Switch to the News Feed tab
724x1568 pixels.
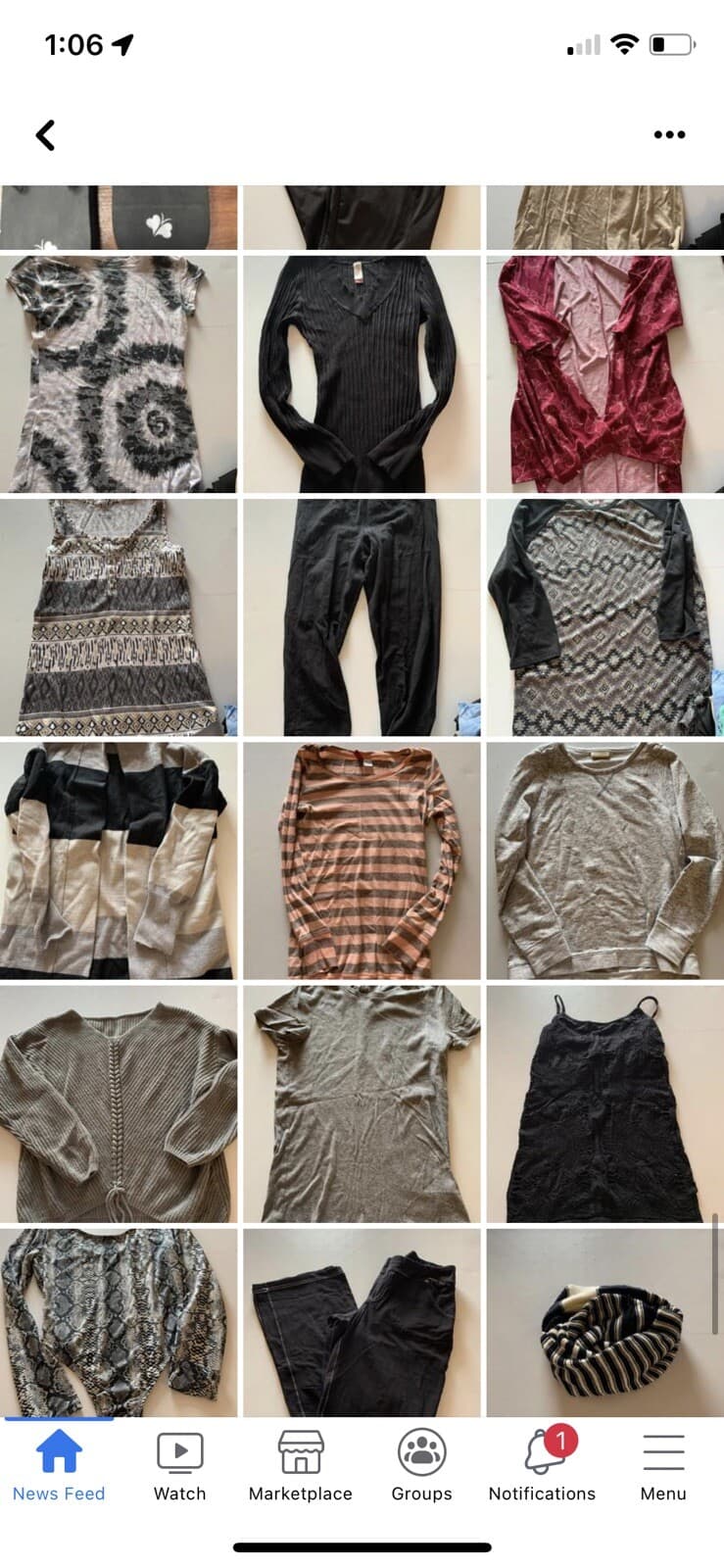[58, 1465]
